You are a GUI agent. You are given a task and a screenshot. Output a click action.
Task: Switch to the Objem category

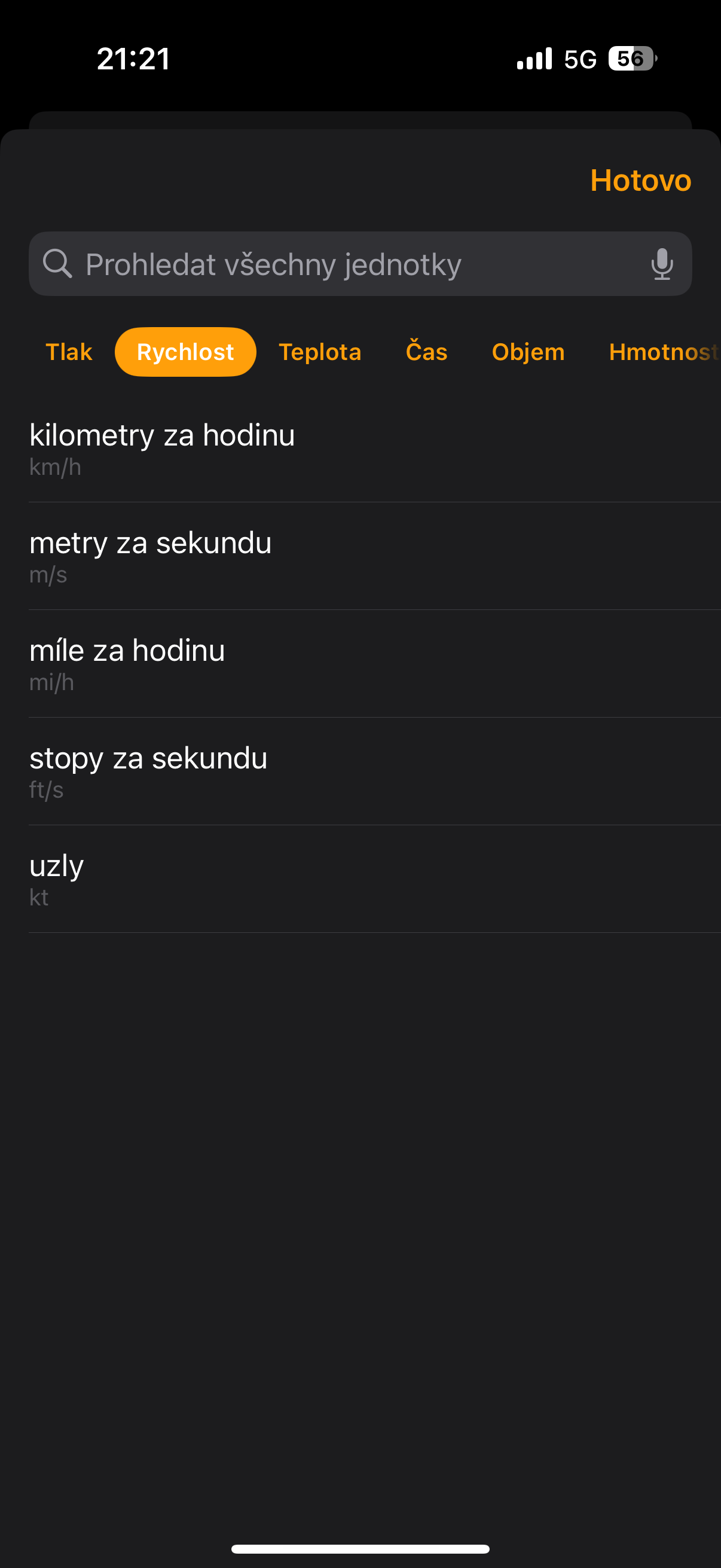(528, 352)
